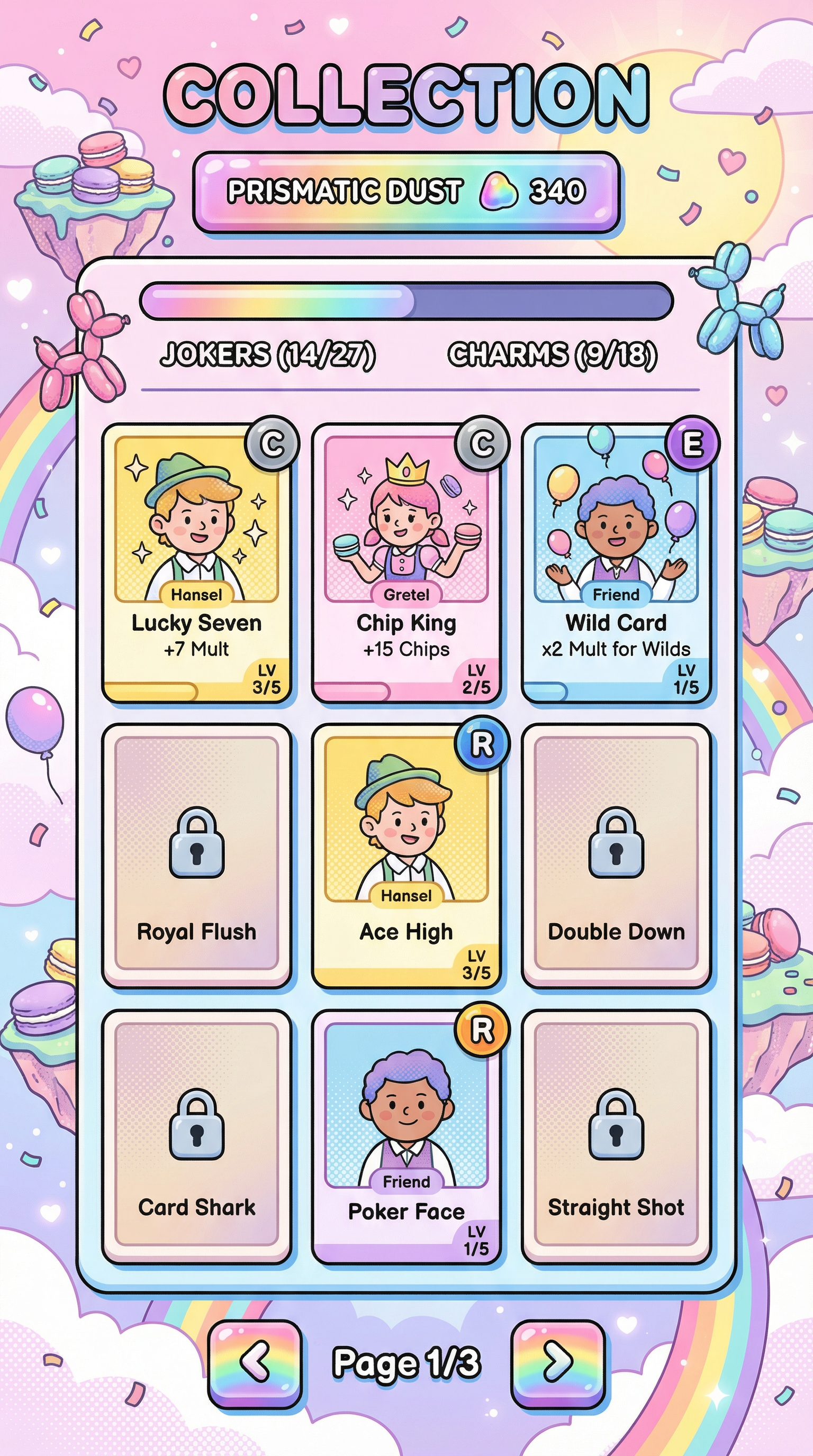The image size is (813, 1456).
Task: View the Wild Card joker details
Action: [616, 562]
